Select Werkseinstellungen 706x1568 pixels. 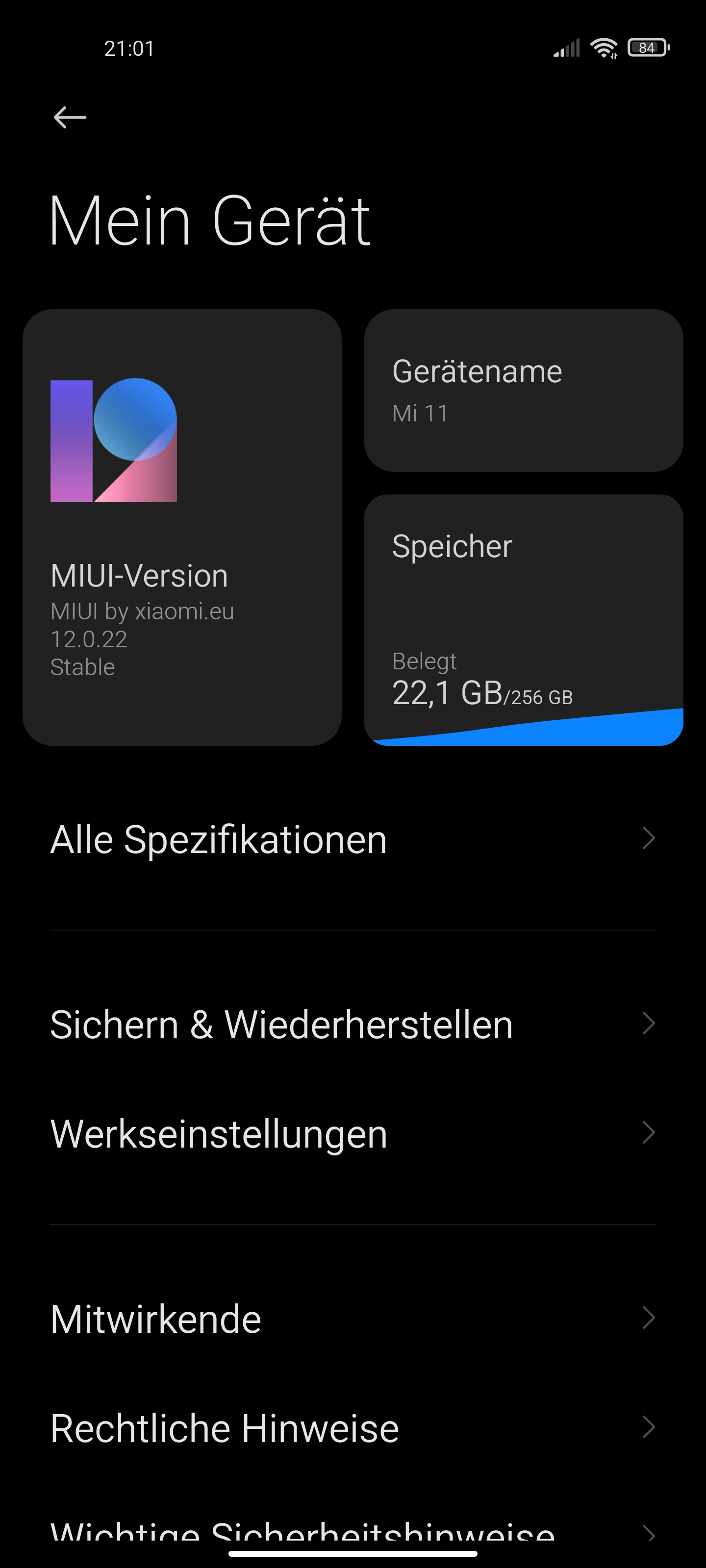(353, 1133)
